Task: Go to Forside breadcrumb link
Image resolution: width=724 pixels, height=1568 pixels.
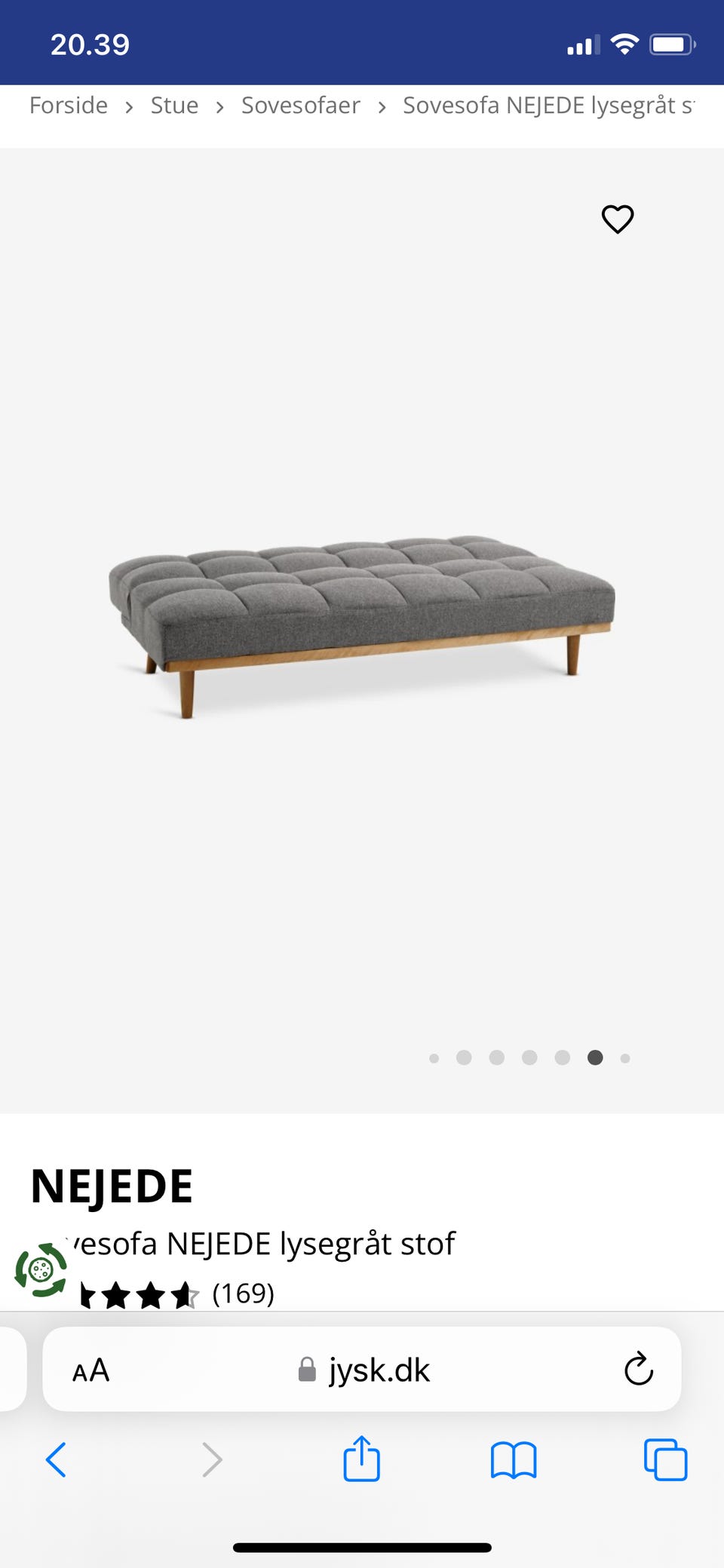Action: [x=69, y=106]
